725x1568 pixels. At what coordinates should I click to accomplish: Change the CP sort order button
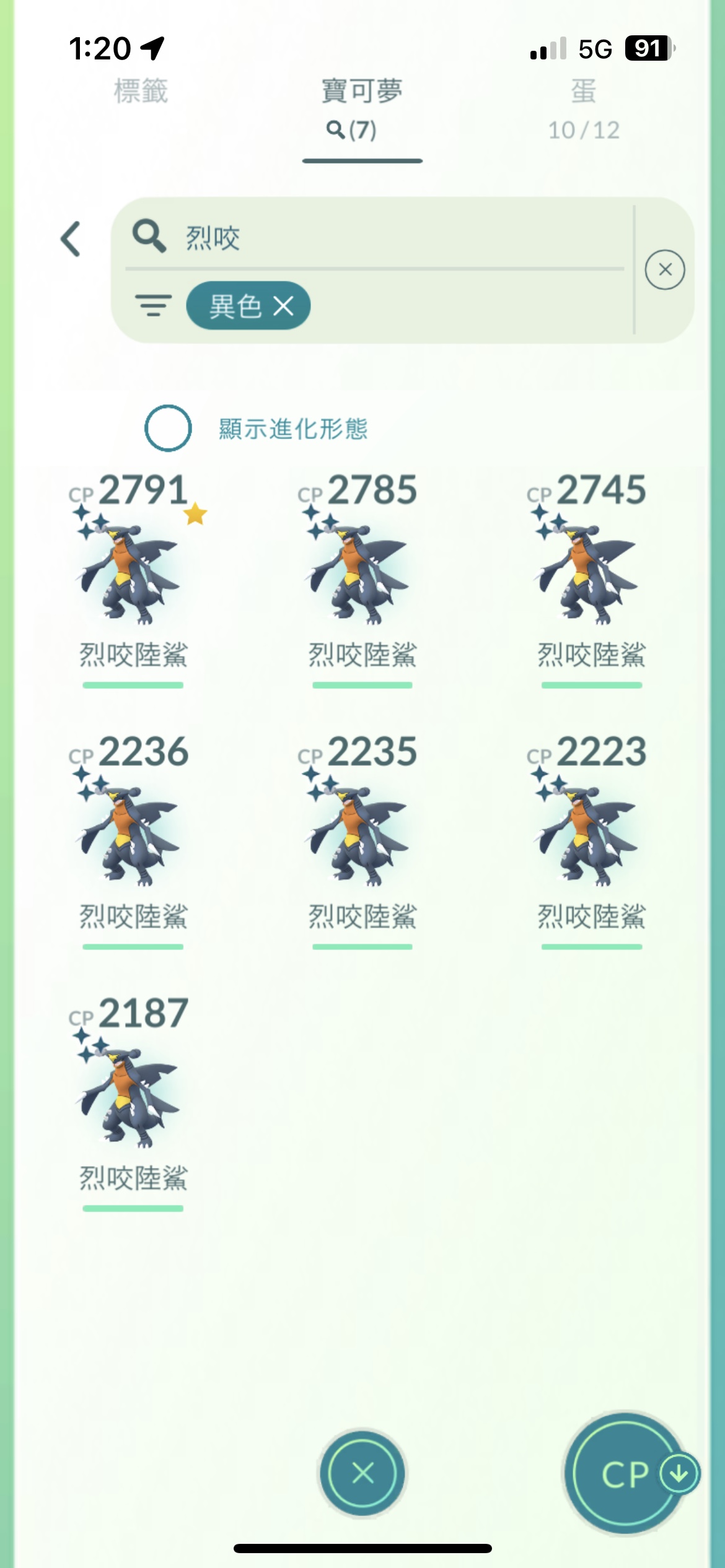[x=627, y=1473]
